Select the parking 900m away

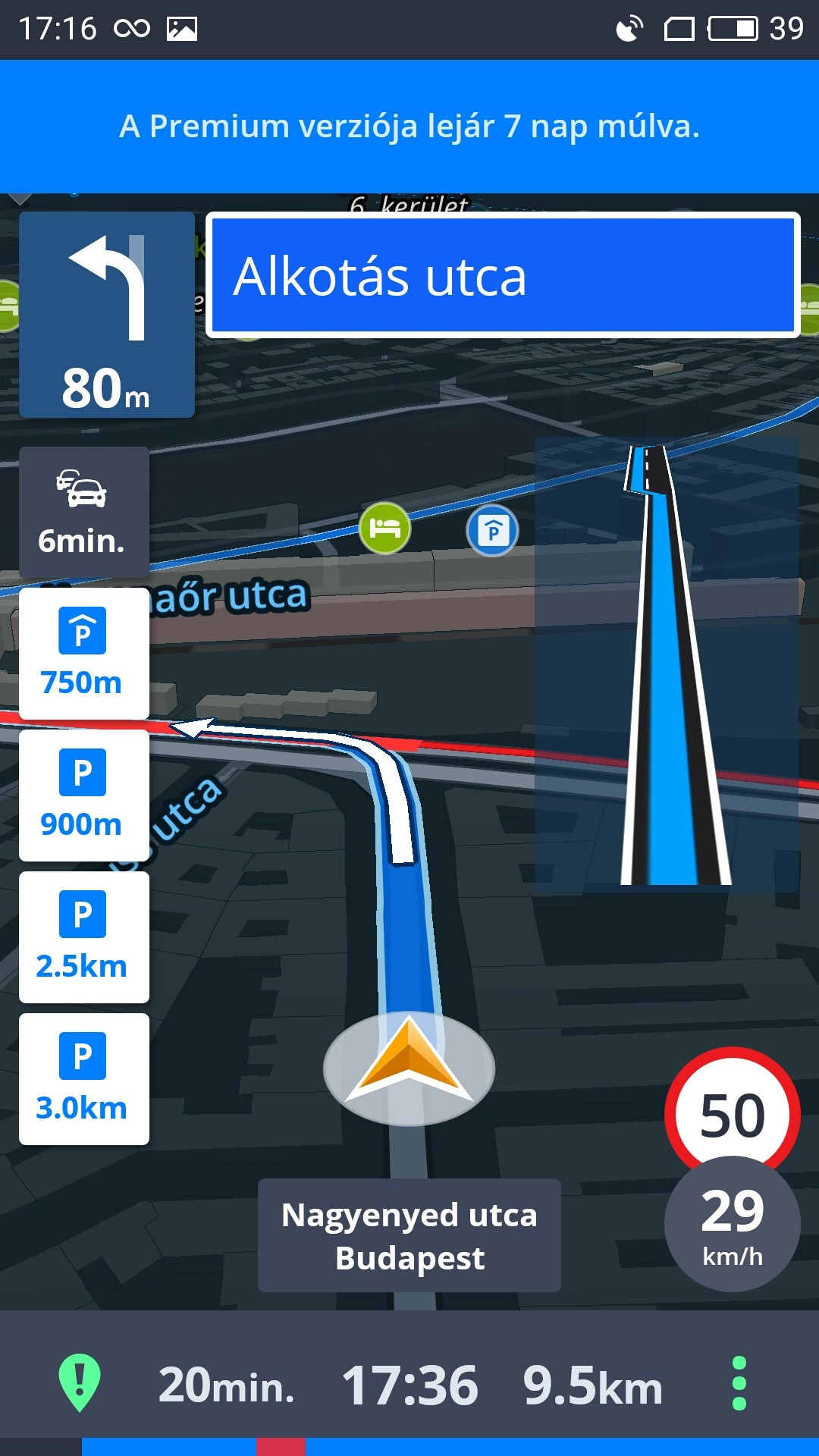pos(83,795)
